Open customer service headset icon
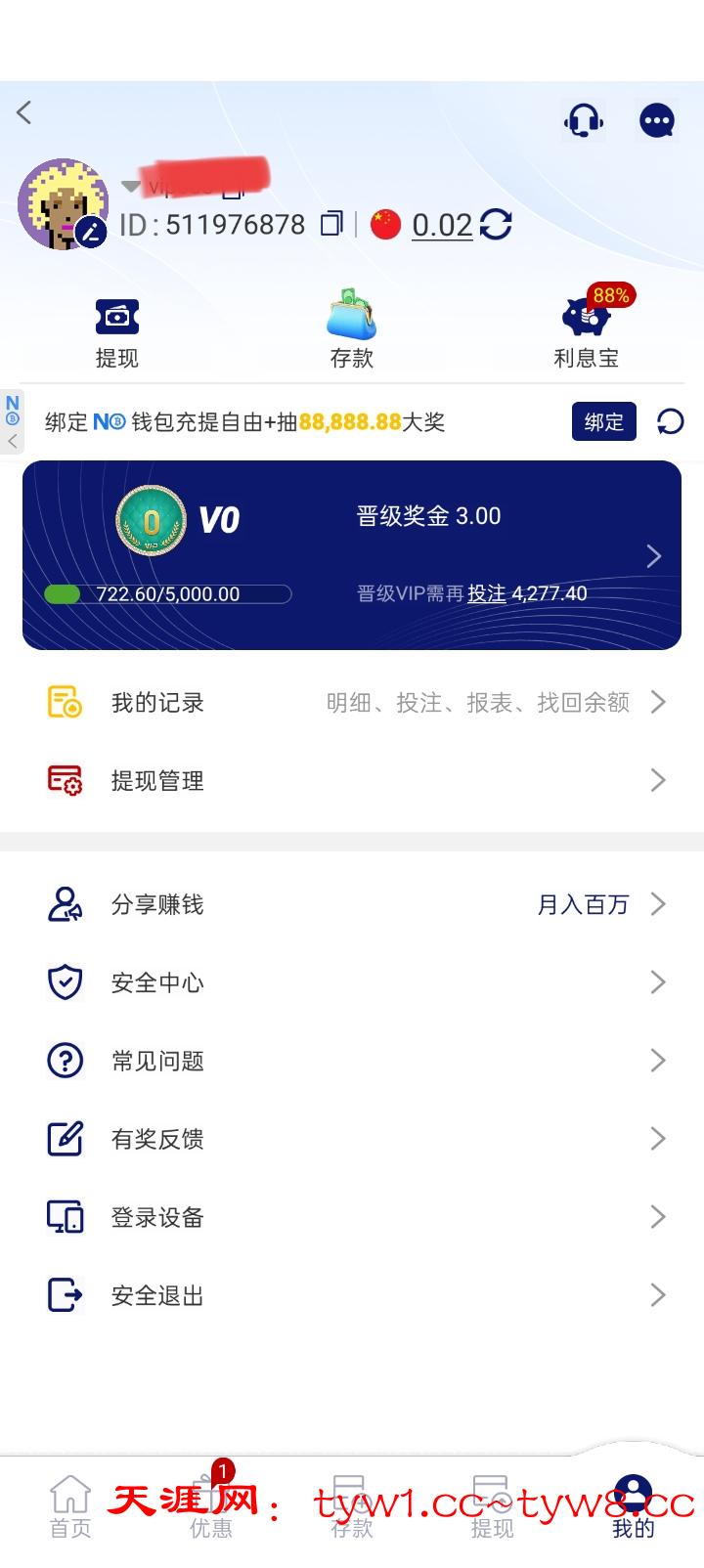The height and width of the screenshot is (1568, 704). (x=584, y=121)
